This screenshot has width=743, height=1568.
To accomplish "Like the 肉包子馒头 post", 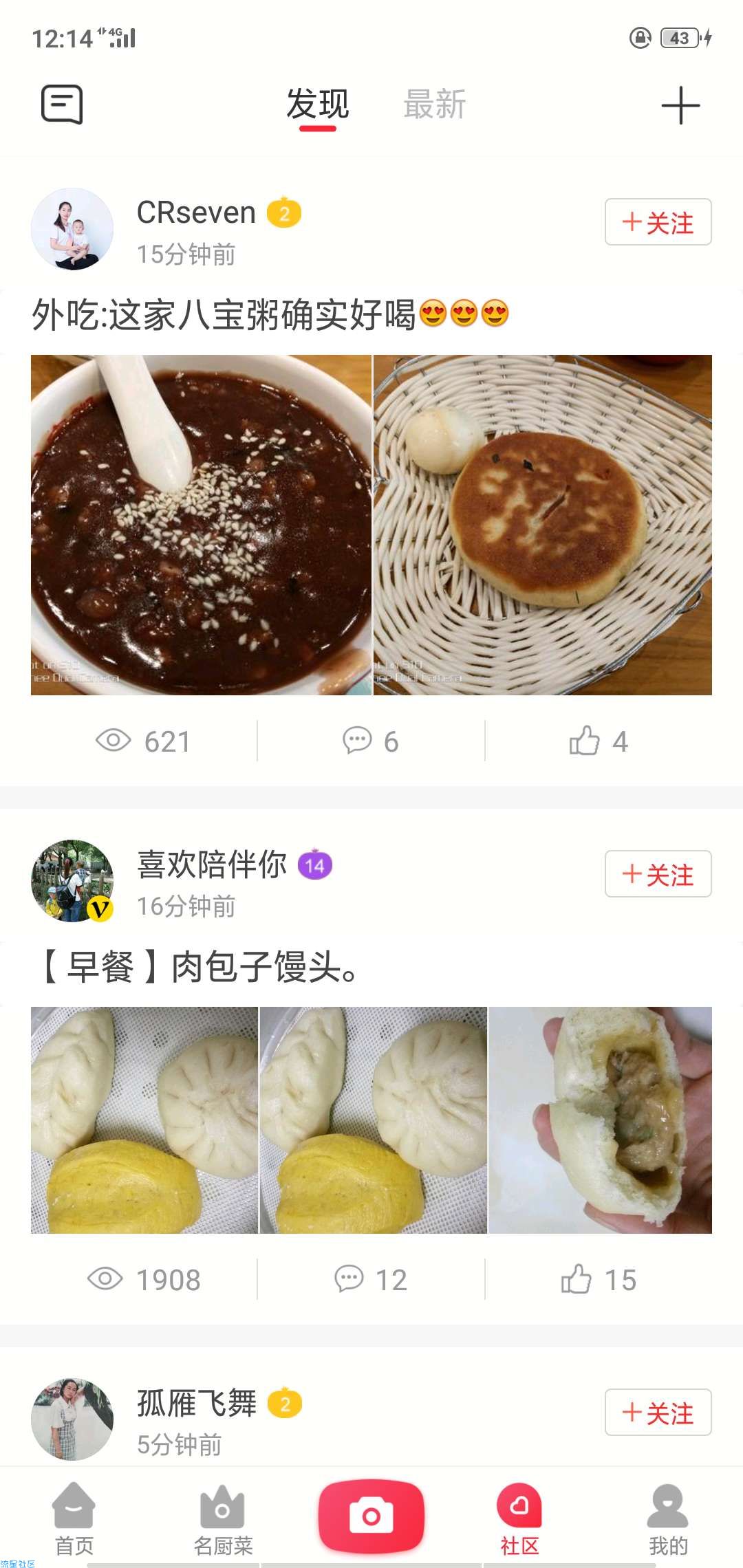I will [x=599, y=1280].
